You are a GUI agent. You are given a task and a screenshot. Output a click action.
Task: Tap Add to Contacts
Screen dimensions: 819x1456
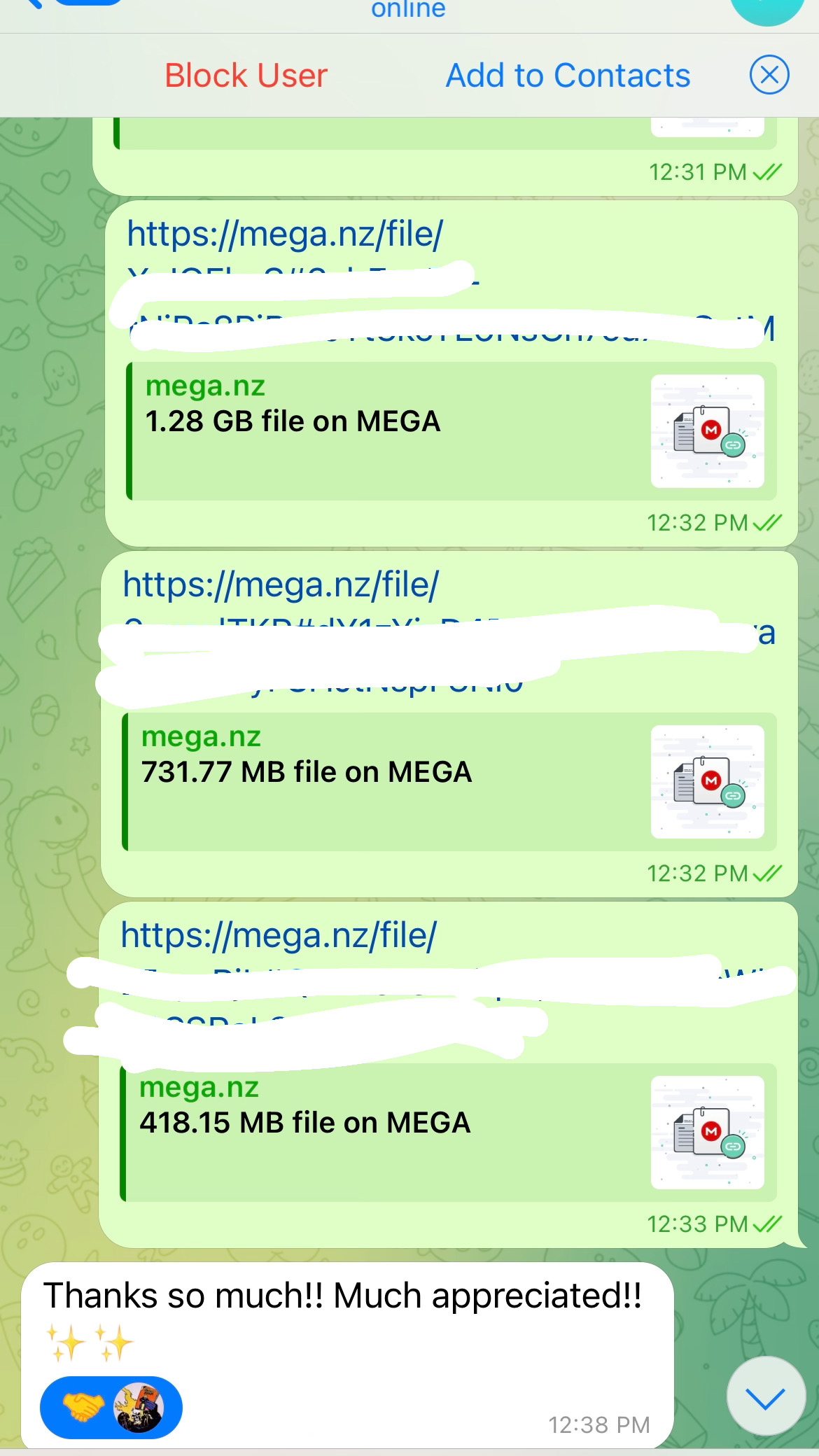pos(568,76)
